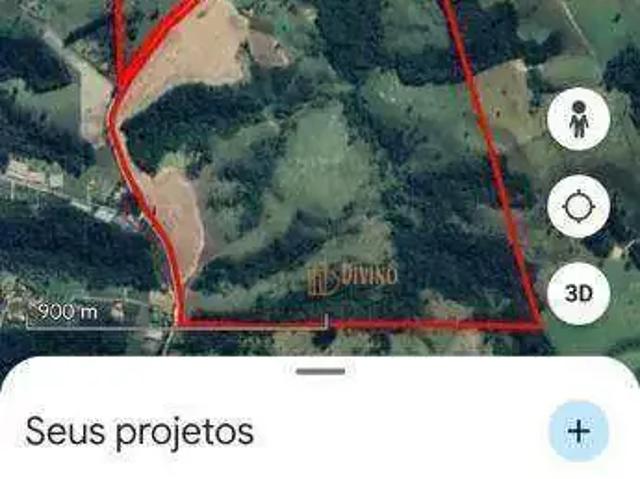Center the map on my location

tap(579, 207)
